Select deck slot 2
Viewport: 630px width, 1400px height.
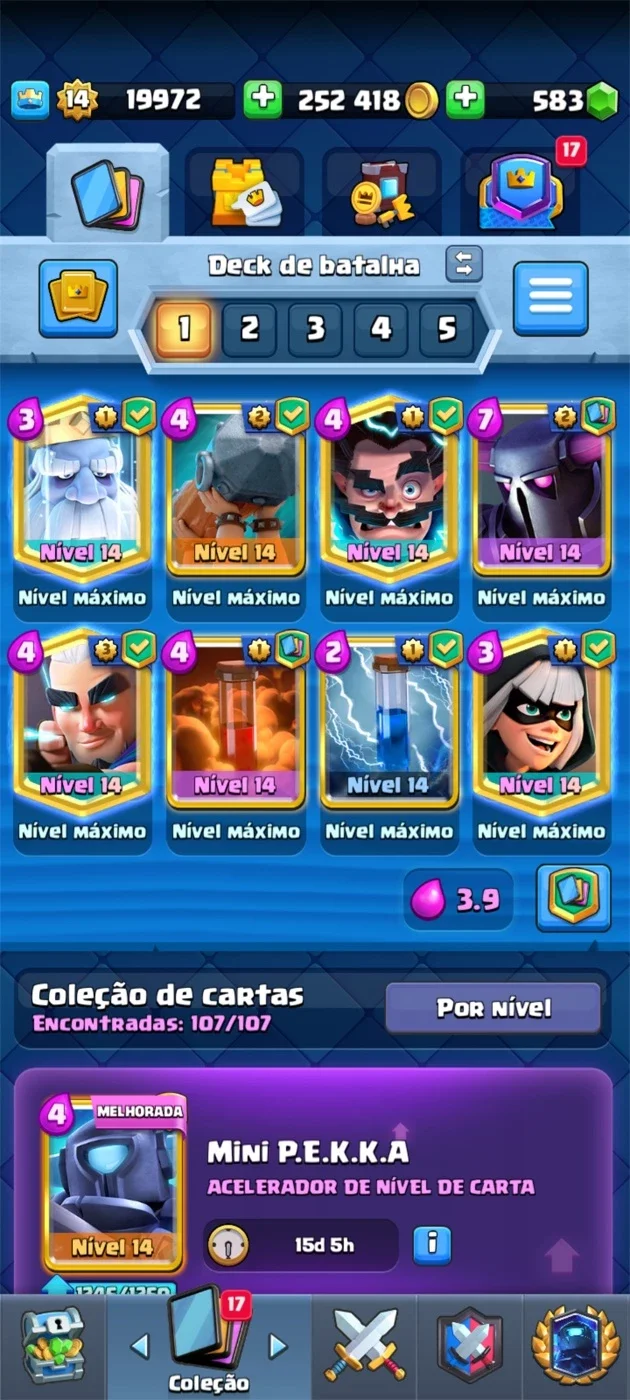250,329
